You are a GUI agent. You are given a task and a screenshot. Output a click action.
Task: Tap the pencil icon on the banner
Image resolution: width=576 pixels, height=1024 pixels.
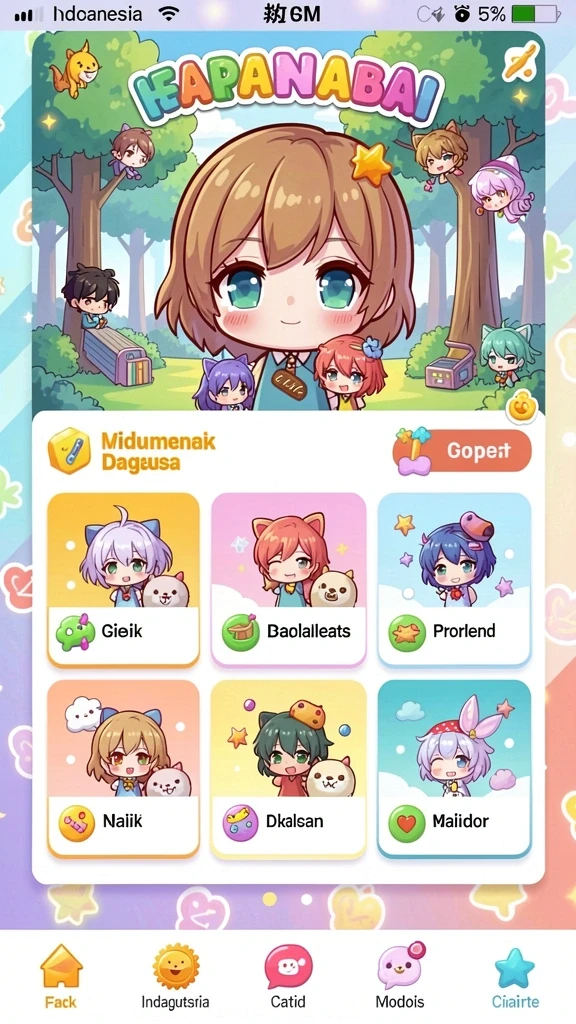520,61
